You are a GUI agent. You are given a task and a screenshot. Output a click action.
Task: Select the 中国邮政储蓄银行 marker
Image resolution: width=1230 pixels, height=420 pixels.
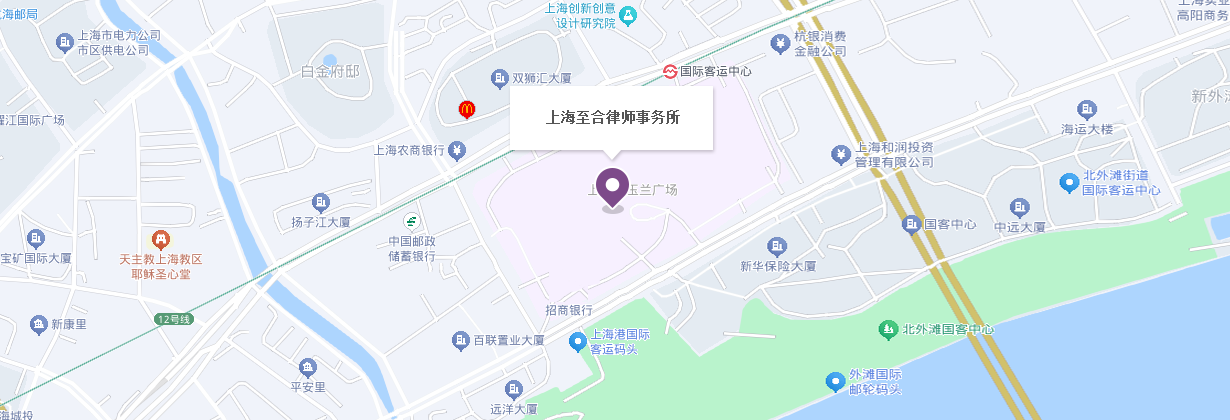(411, 220)
